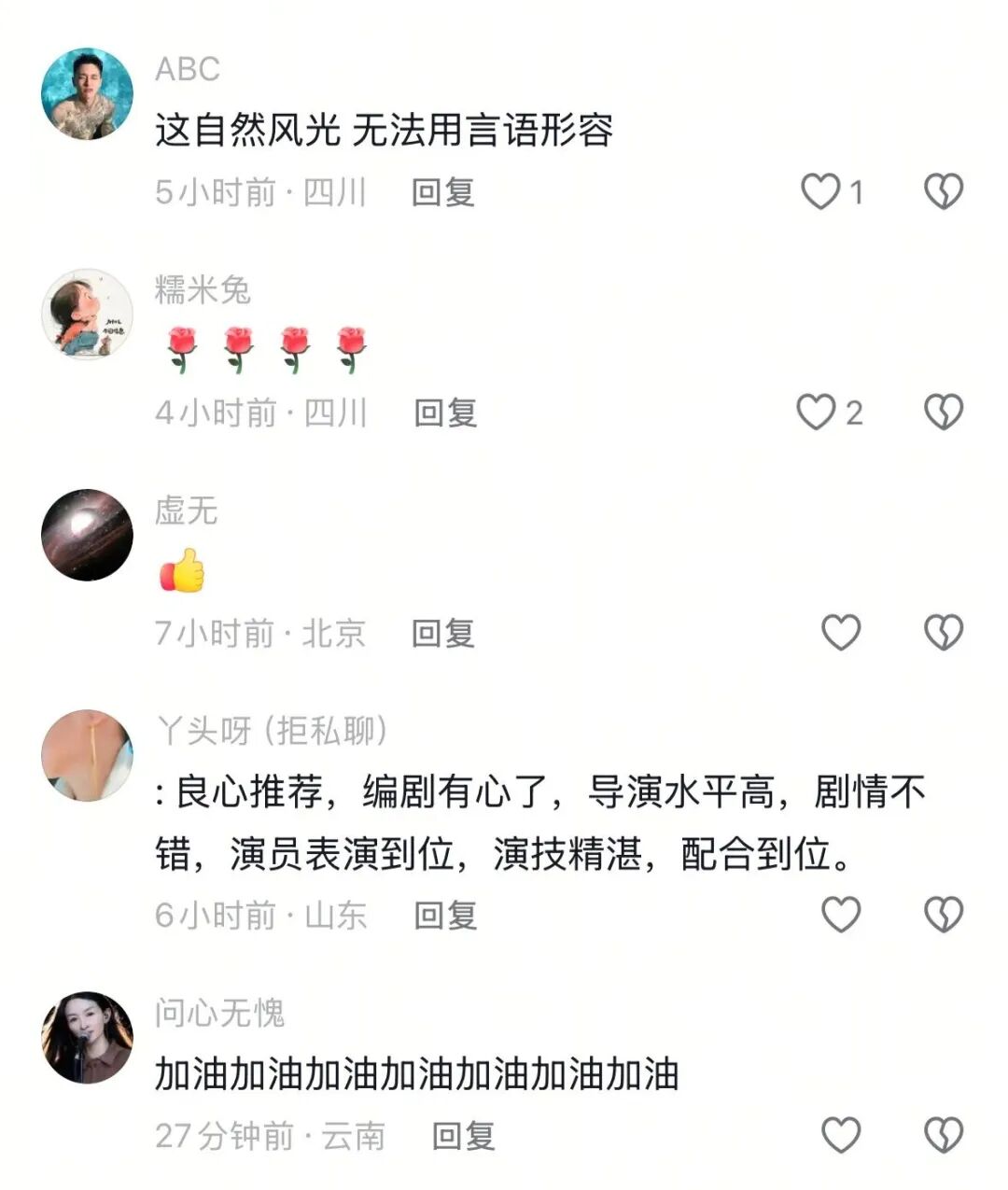Image resolution: width=1008 pixels, height=1190 pixels.
Task: Dislike 丫头呀's comment
Action: point(943,915)
